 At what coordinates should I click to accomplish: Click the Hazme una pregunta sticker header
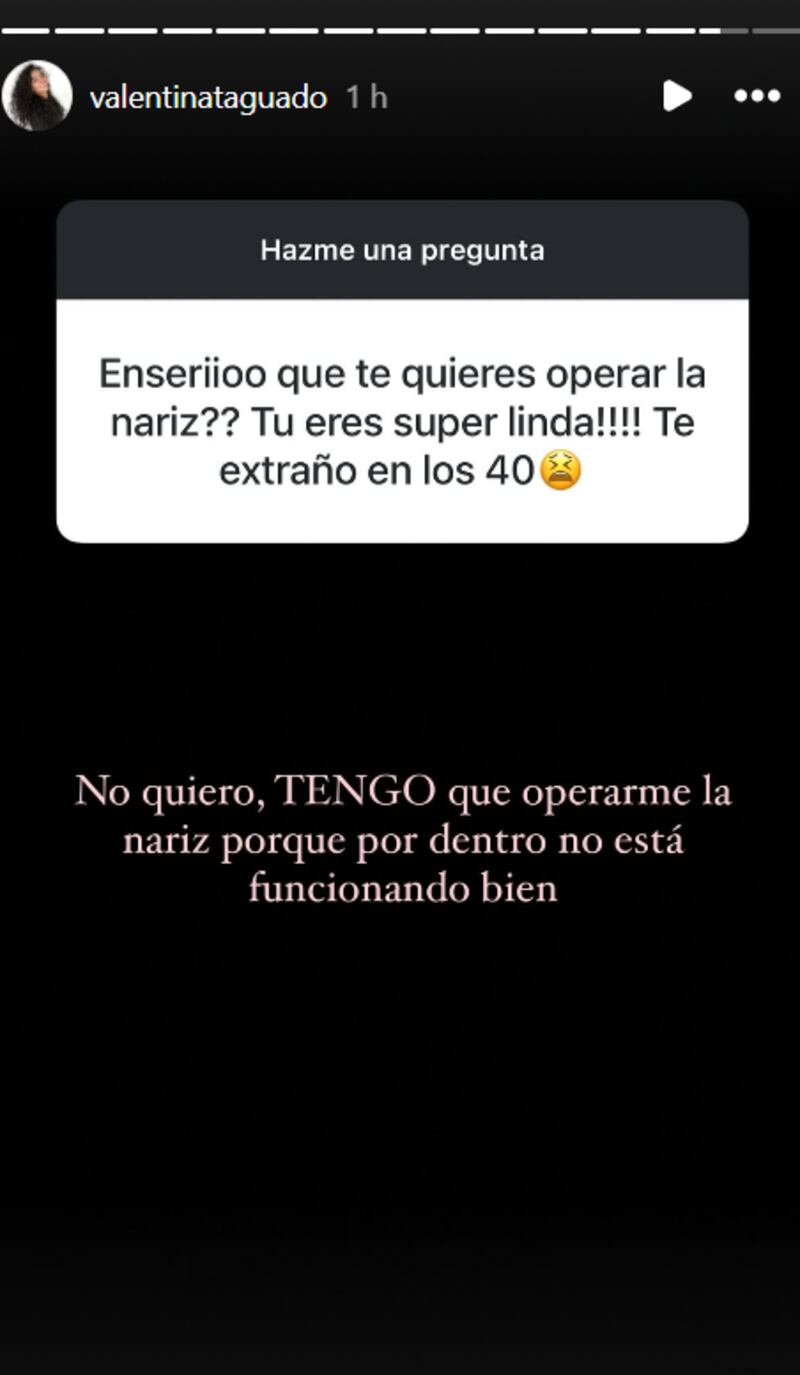[402, 251]
